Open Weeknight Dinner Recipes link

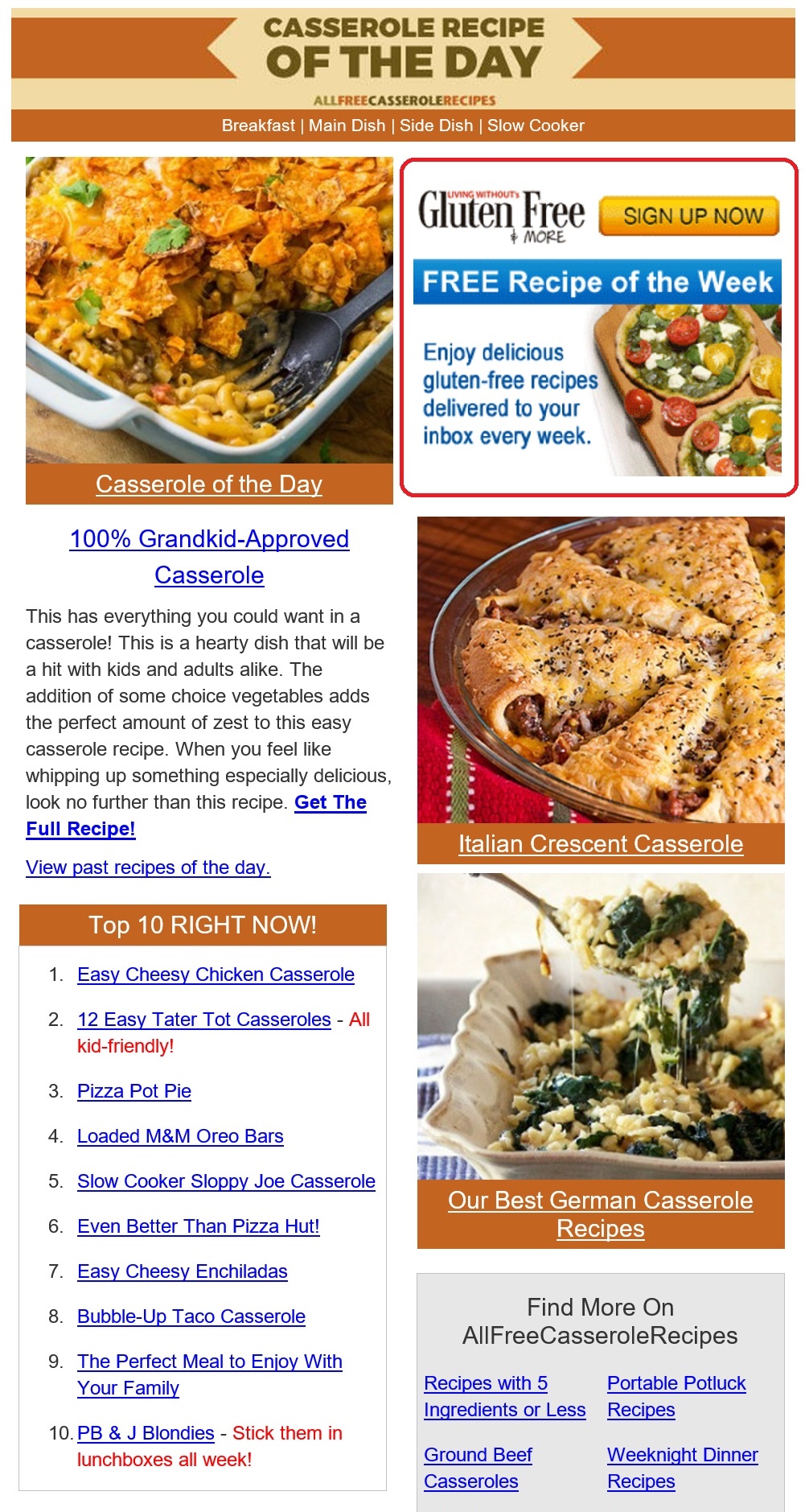683,1468
